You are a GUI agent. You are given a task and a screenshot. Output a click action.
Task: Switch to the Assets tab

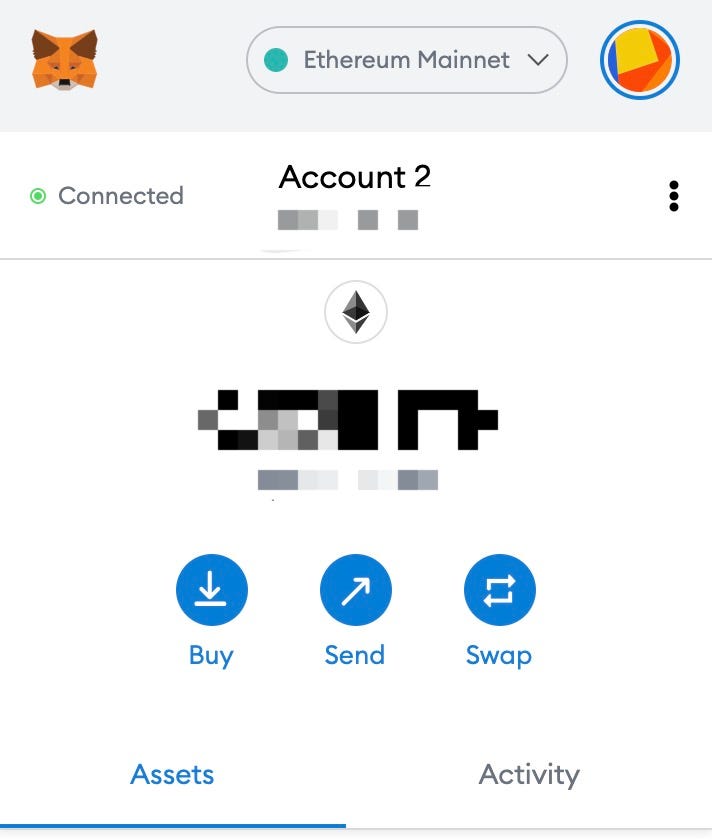[x=172, y=774]
